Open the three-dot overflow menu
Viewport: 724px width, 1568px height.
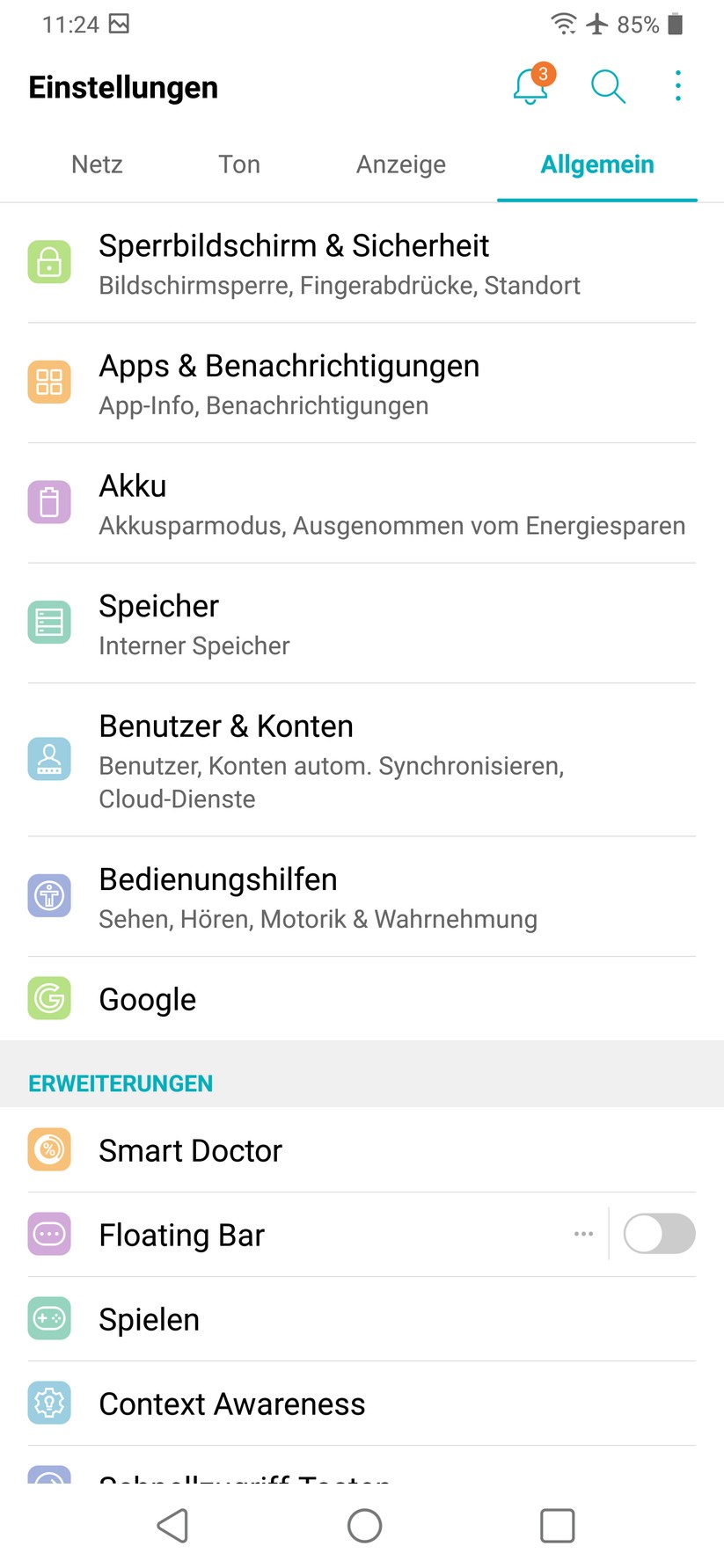click(x=677, y=85)
